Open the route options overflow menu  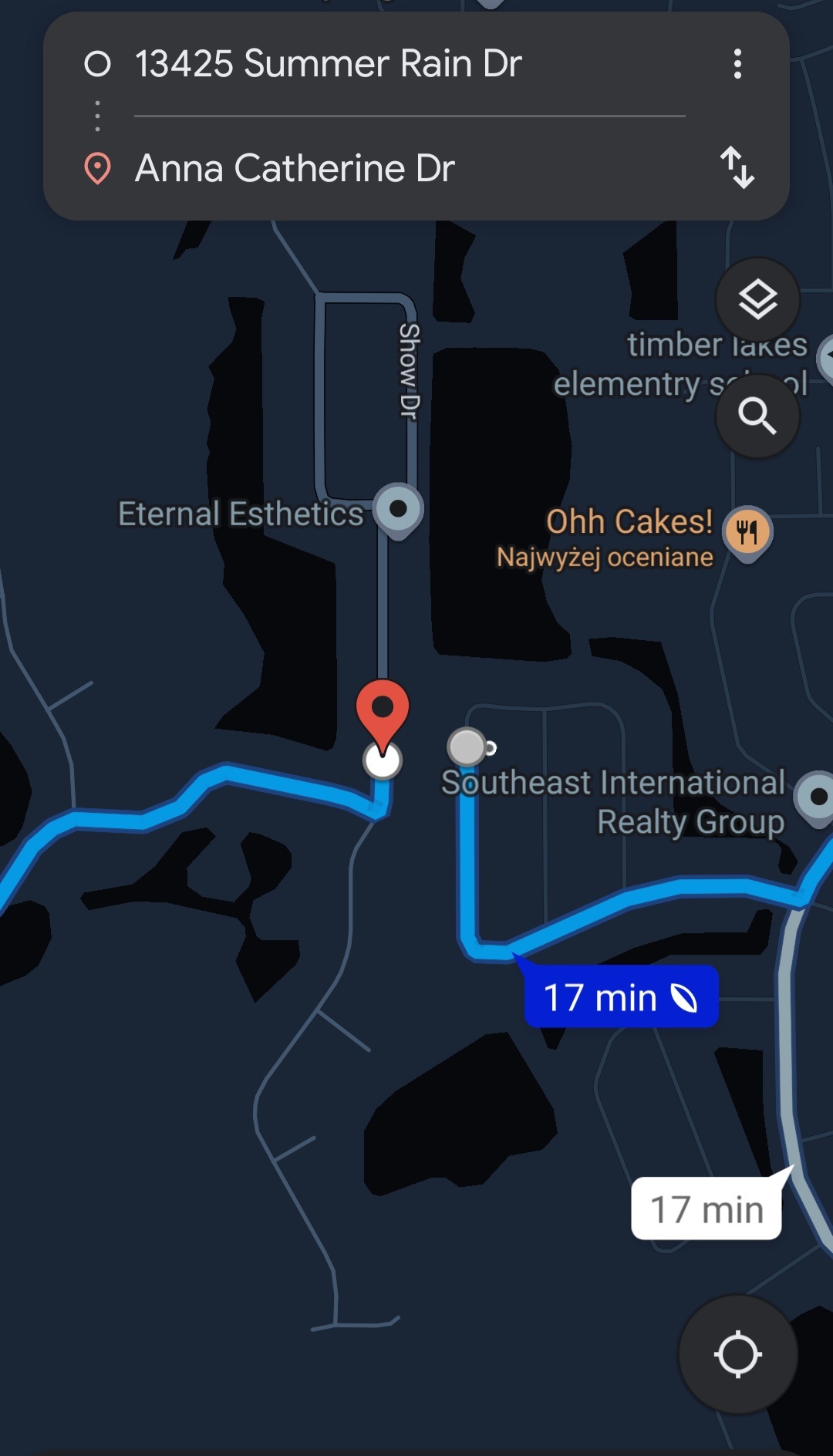737,64
